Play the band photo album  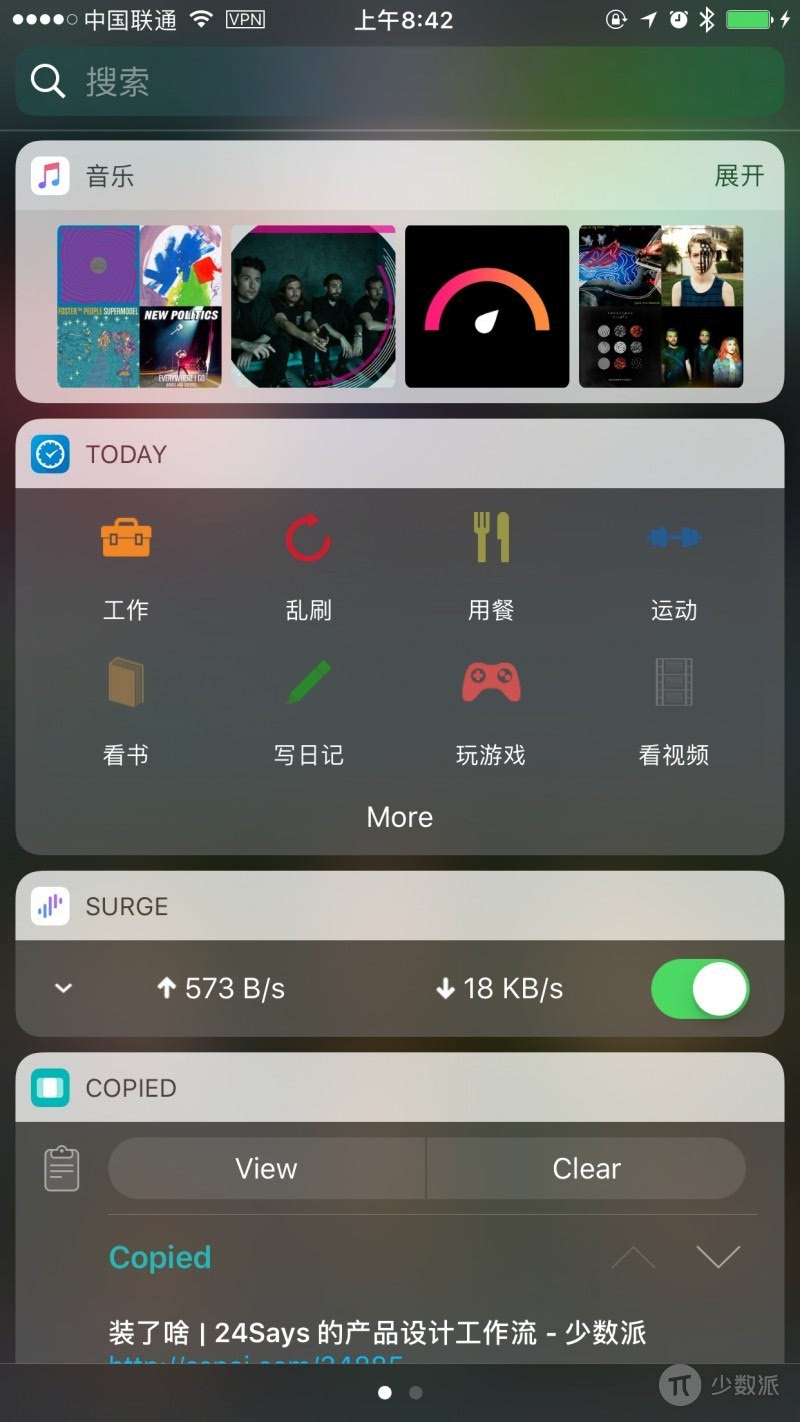click(x=313, y=306)
